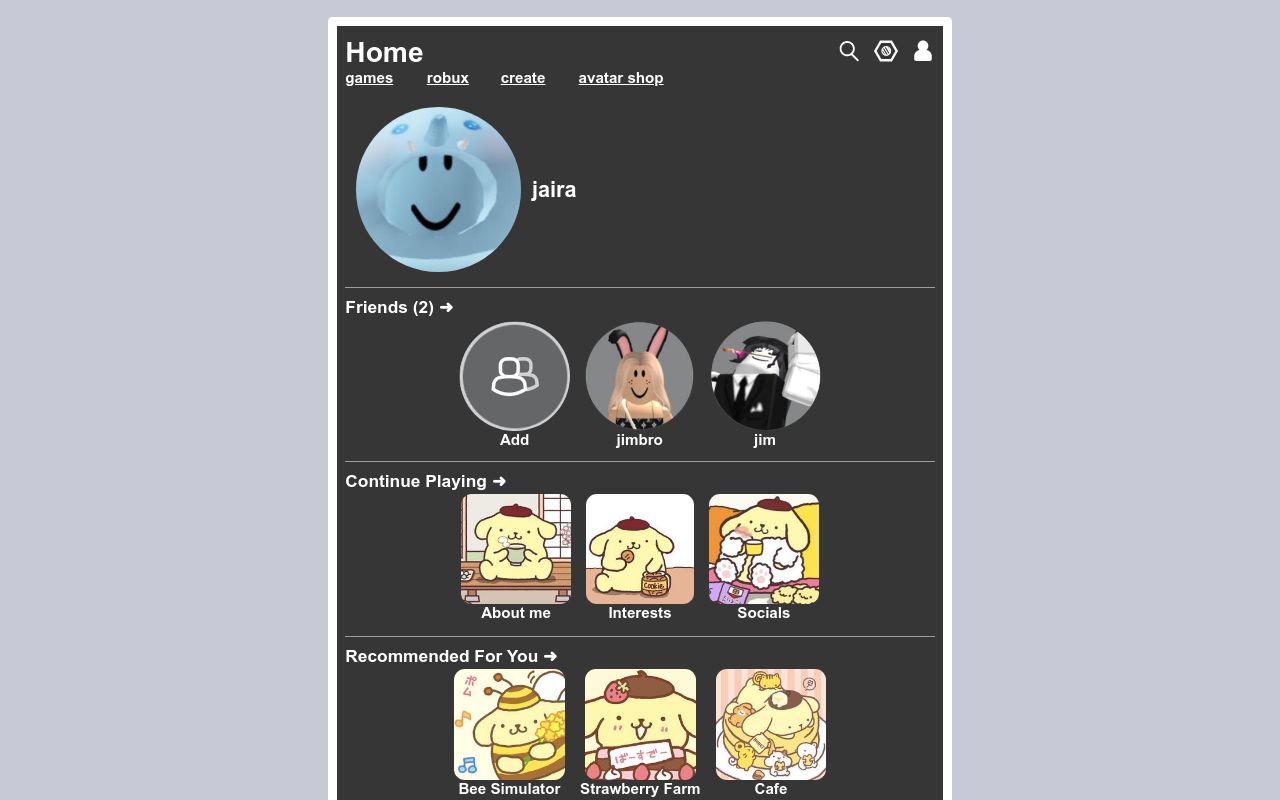
Task: Open the Bee Simulator game
Action: tap(510, 724)
